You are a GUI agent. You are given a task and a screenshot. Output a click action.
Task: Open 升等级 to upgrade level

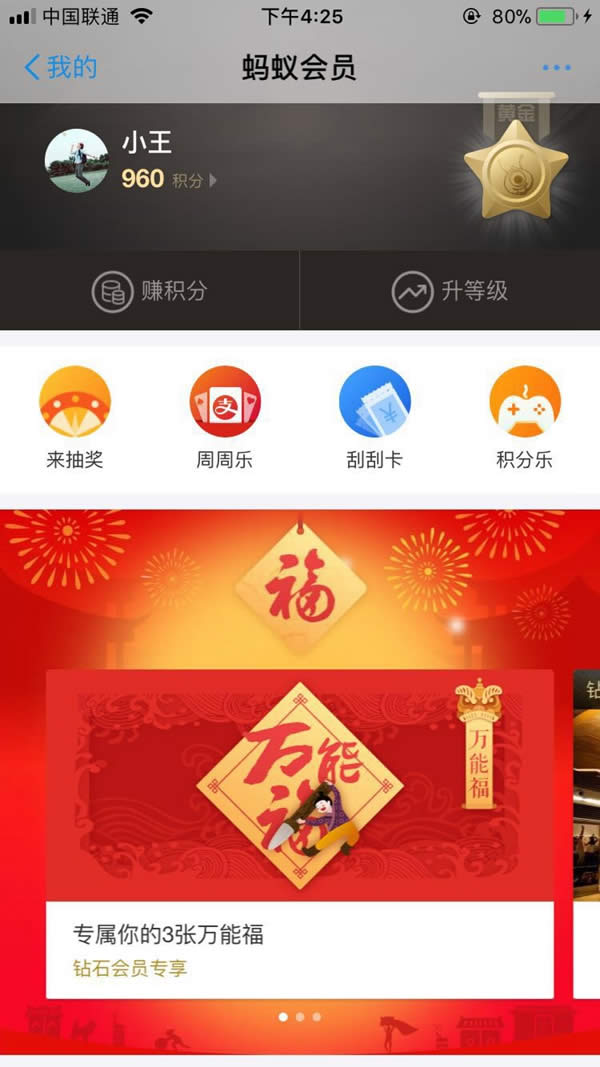pos(450,291)
